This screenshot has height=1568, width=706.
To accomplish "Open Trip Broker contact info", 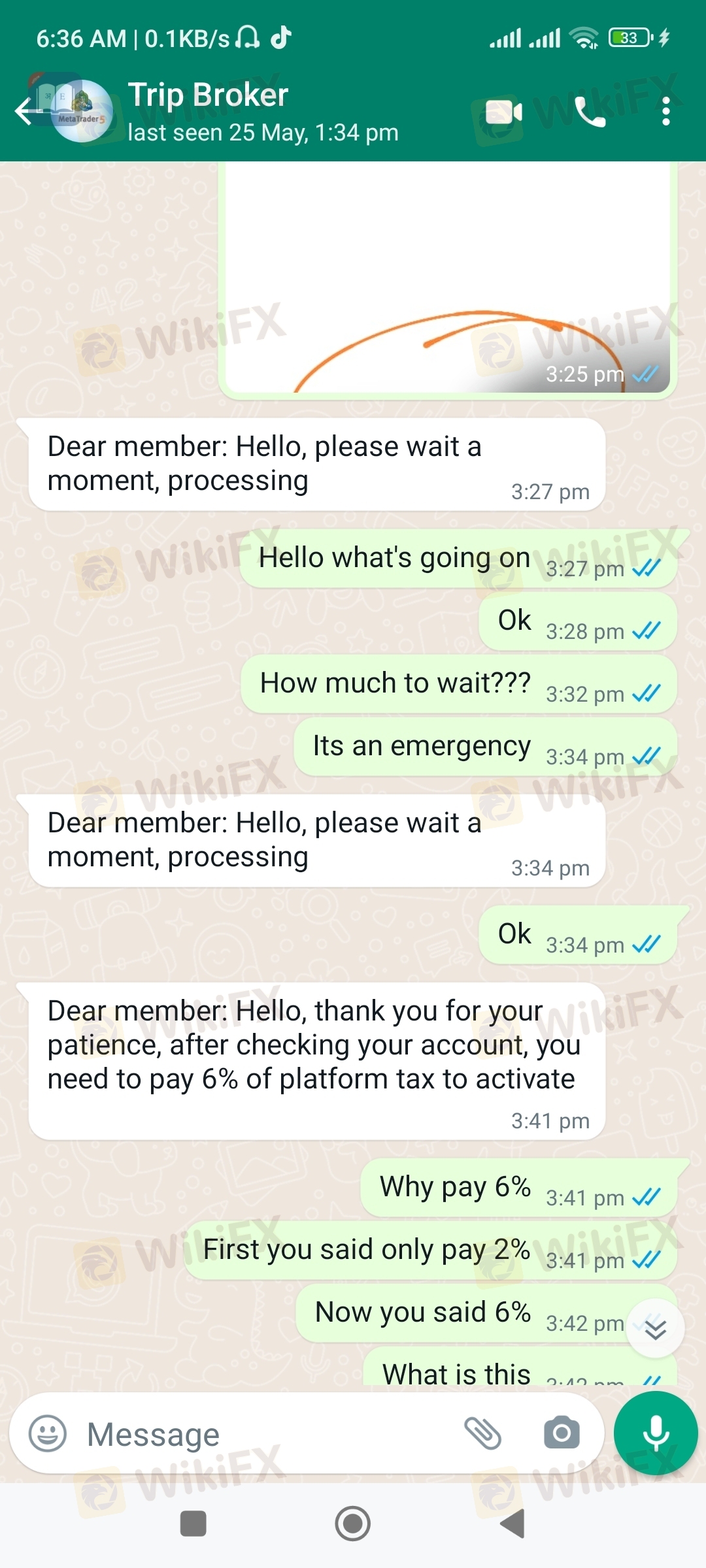I will pos(261,111).
